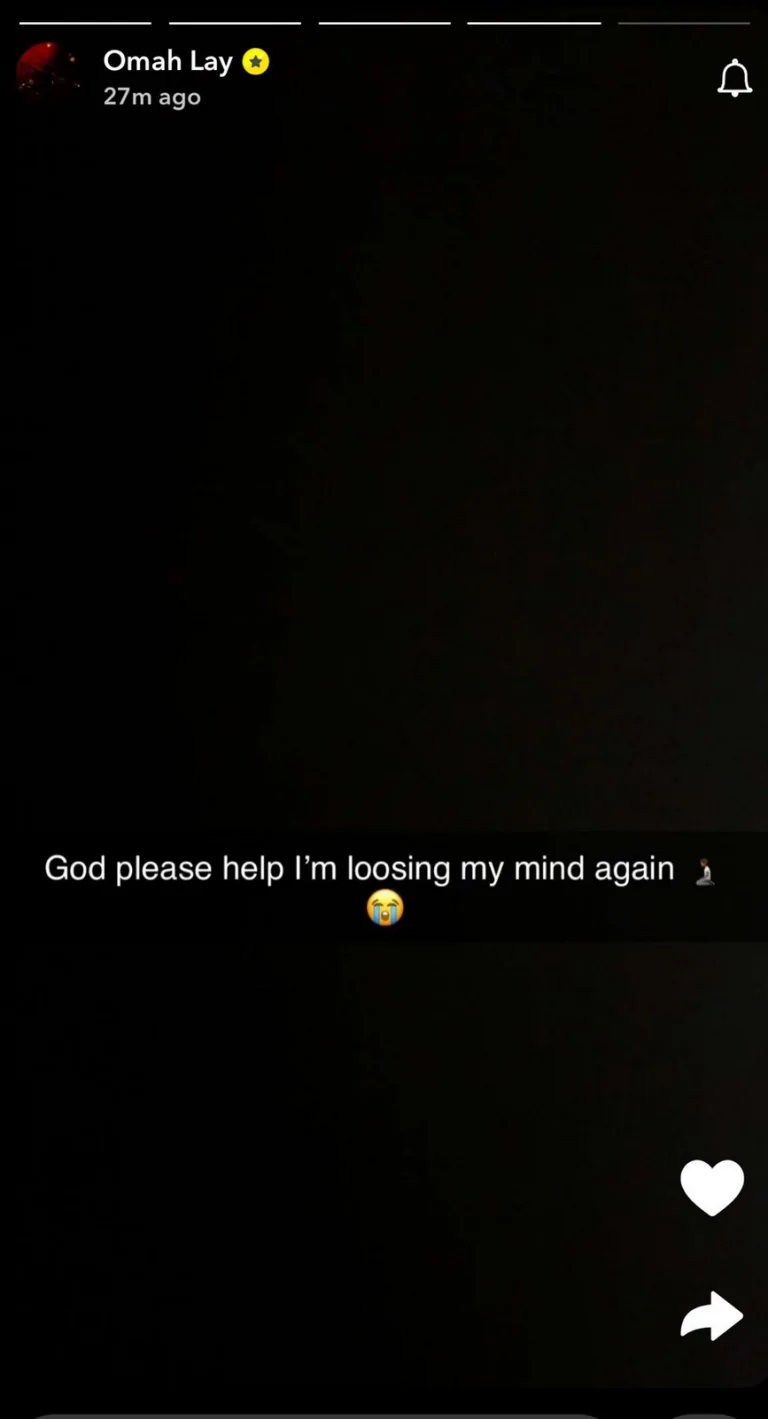This screenshot has width=768, height=1419.
Task: Share this story using the arrow
Action: coord(712,1315)
